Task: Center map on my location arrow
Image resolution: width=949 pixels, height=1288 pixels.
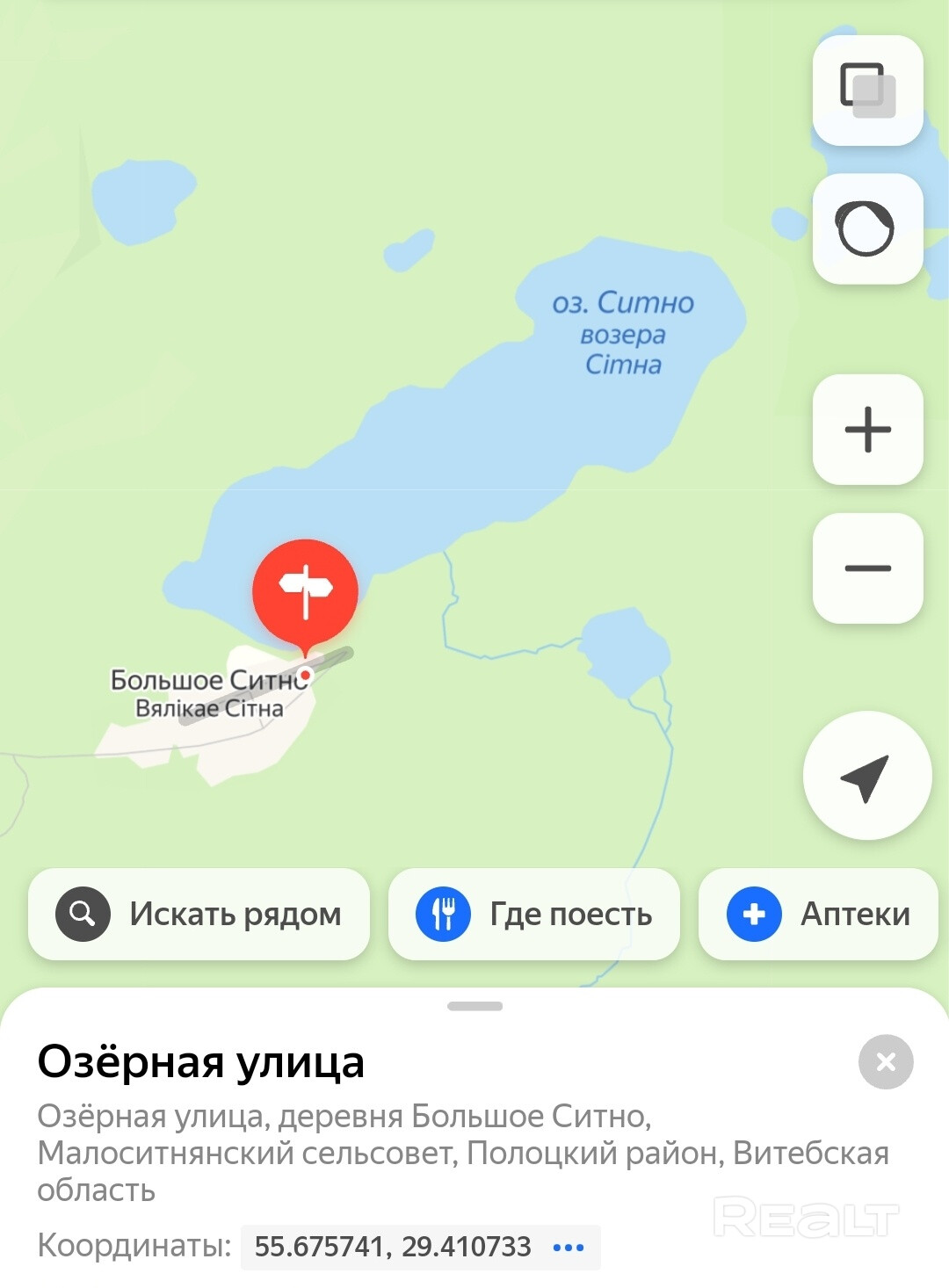Action: (x=866, y=776)
